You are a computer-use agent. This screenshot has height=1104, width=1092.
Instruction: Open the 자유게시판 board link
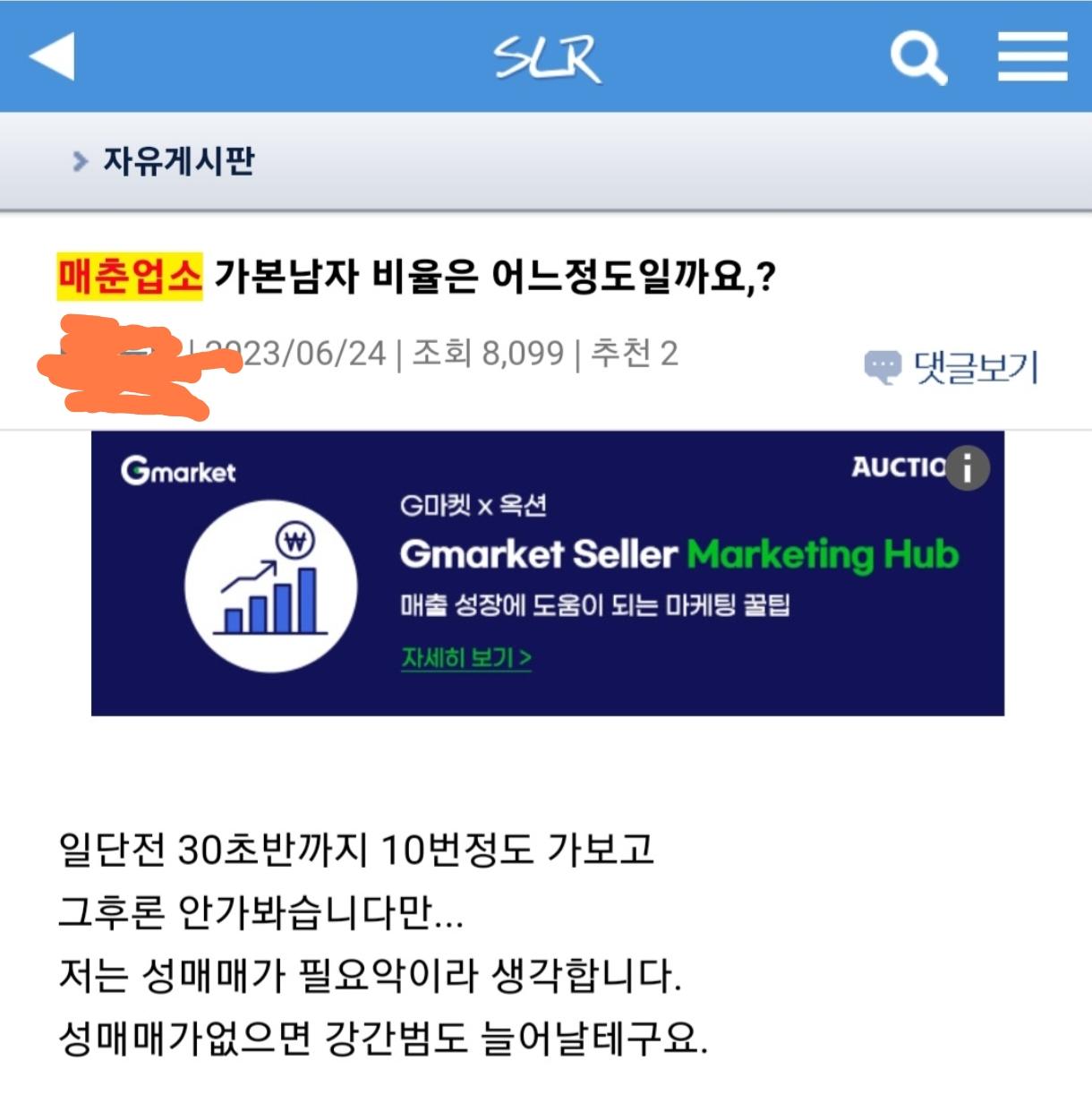(x=178, y=161)
